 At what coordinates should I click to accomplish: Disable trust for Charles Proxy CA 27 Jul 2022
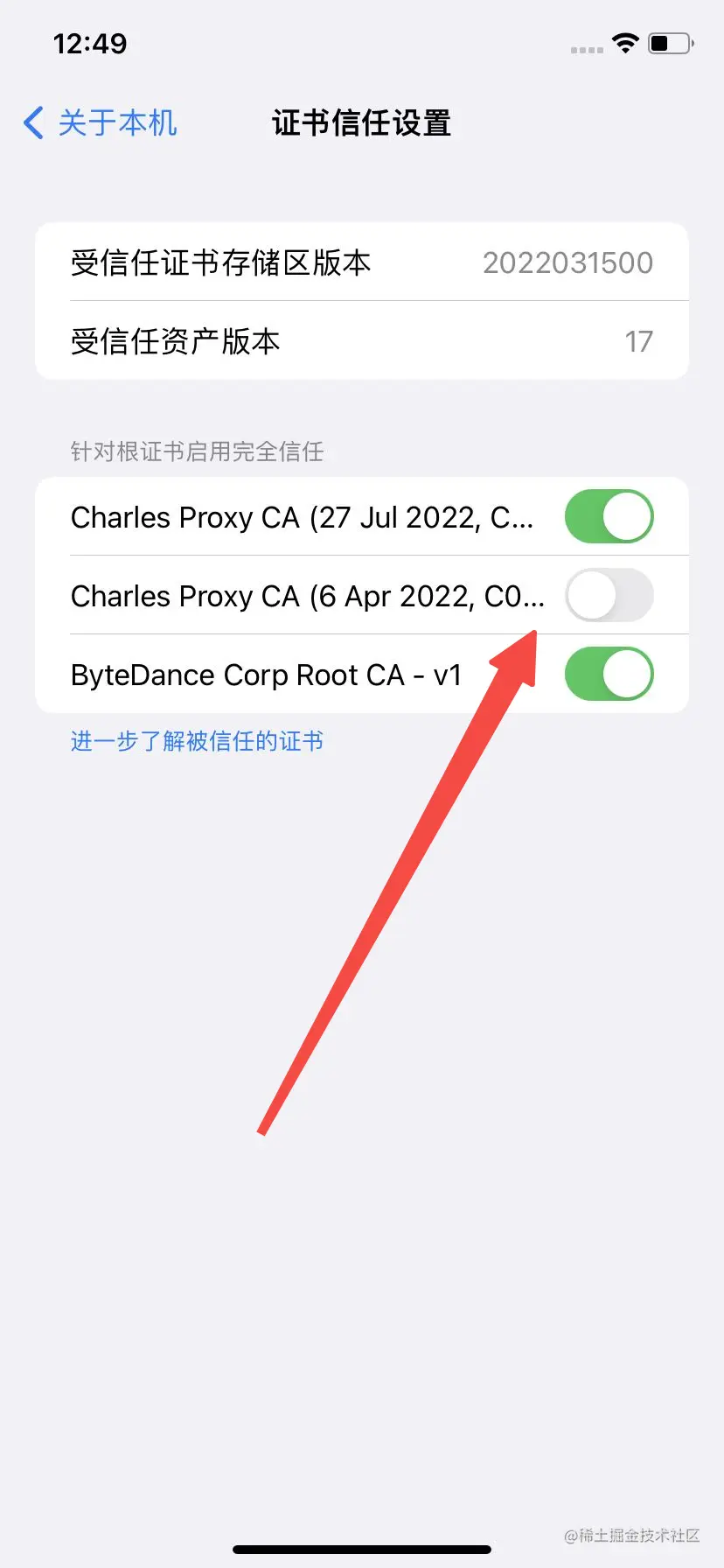point(609,516)
